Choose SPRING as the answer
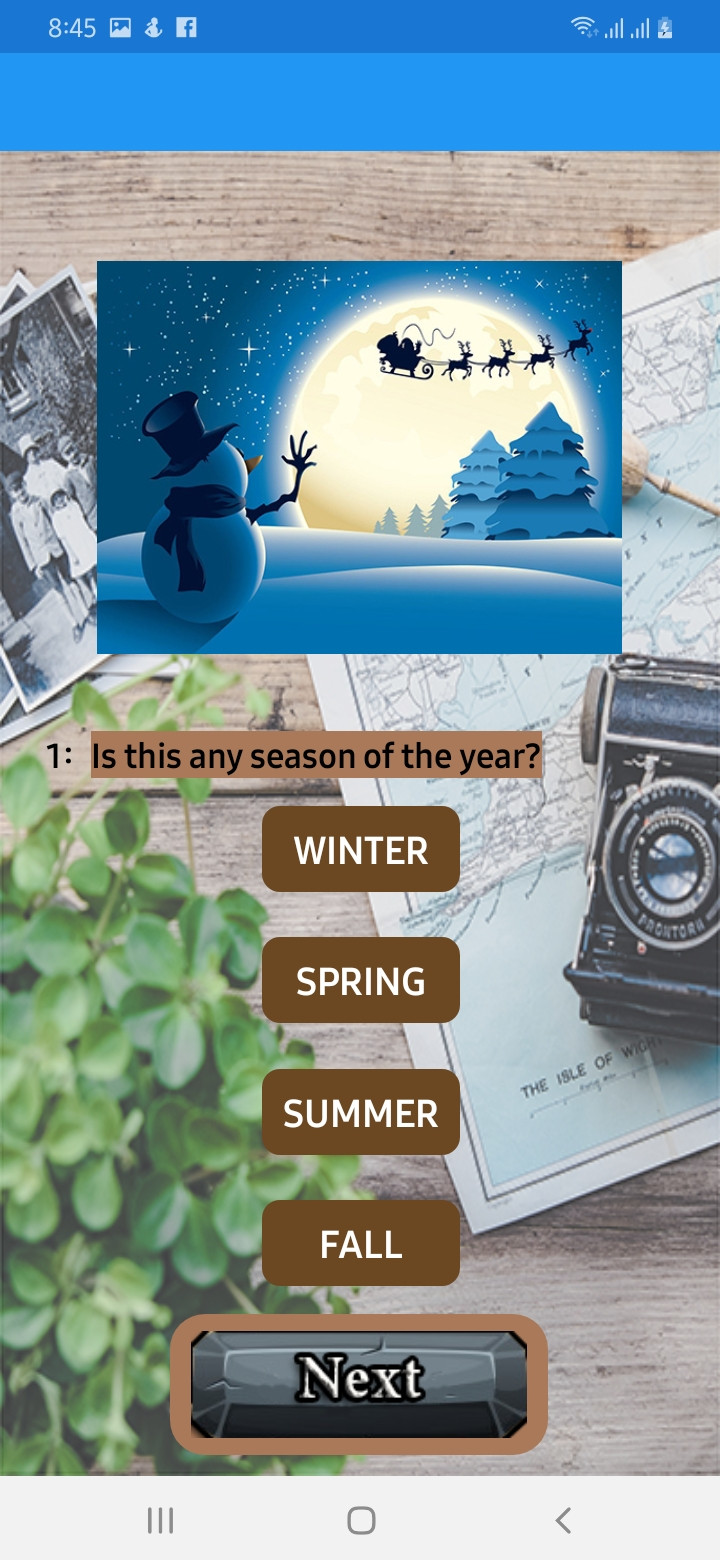This screenshot has height=1560, width=720. [x=361, y=981]
